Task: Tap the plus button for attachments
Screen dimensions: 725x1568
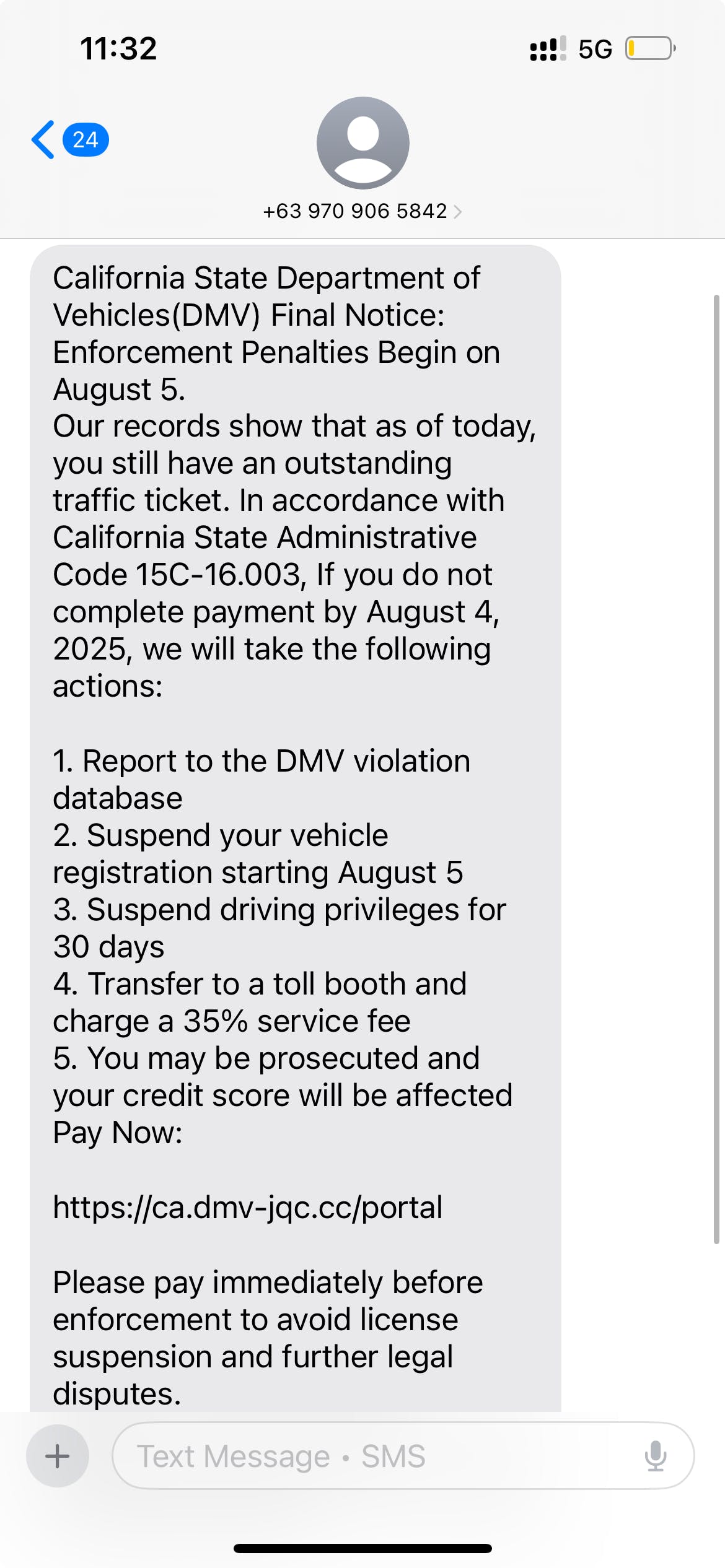Action: tap(58, 1456)
